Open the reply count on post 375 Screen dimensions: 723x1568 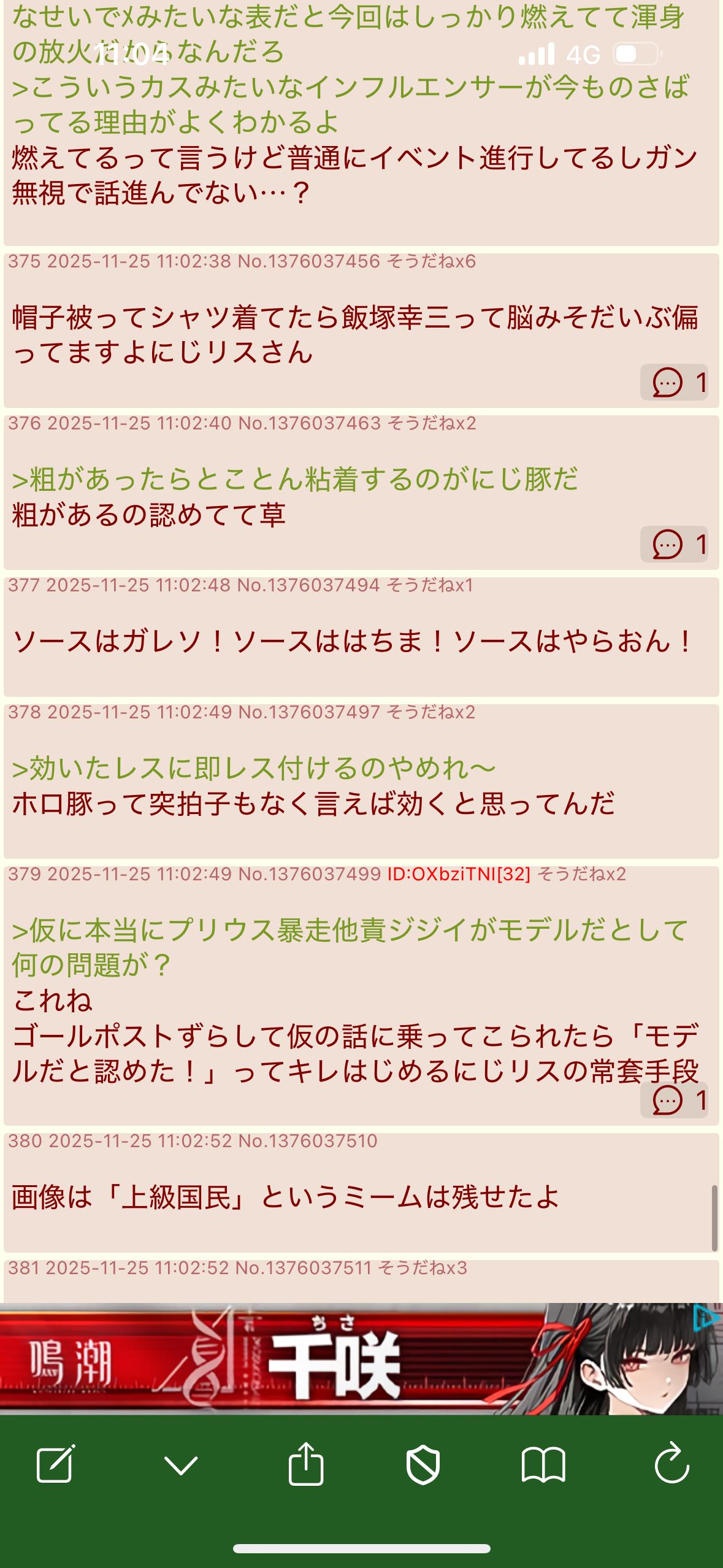[x=674, y=383]
